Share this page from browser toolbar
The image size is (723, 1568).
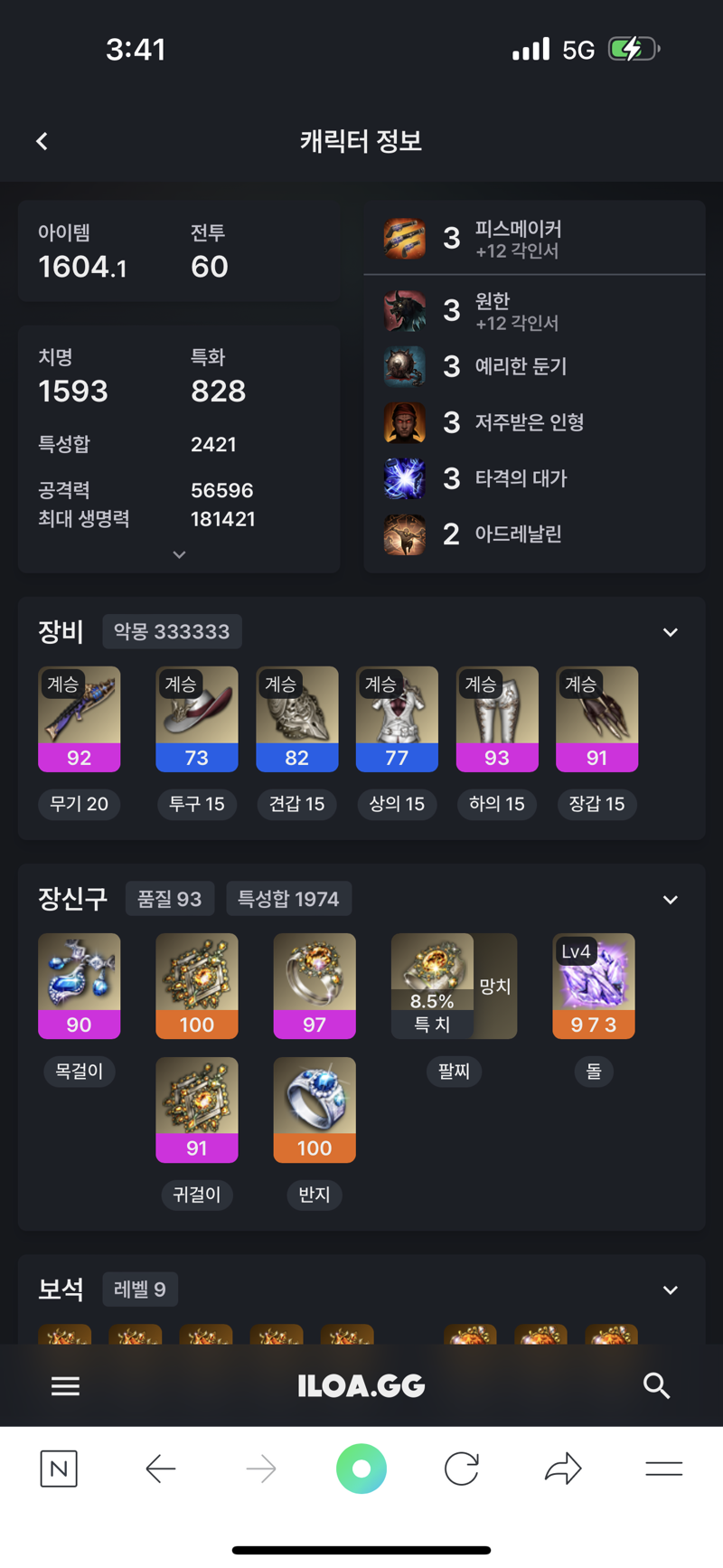coord(562,1469)
